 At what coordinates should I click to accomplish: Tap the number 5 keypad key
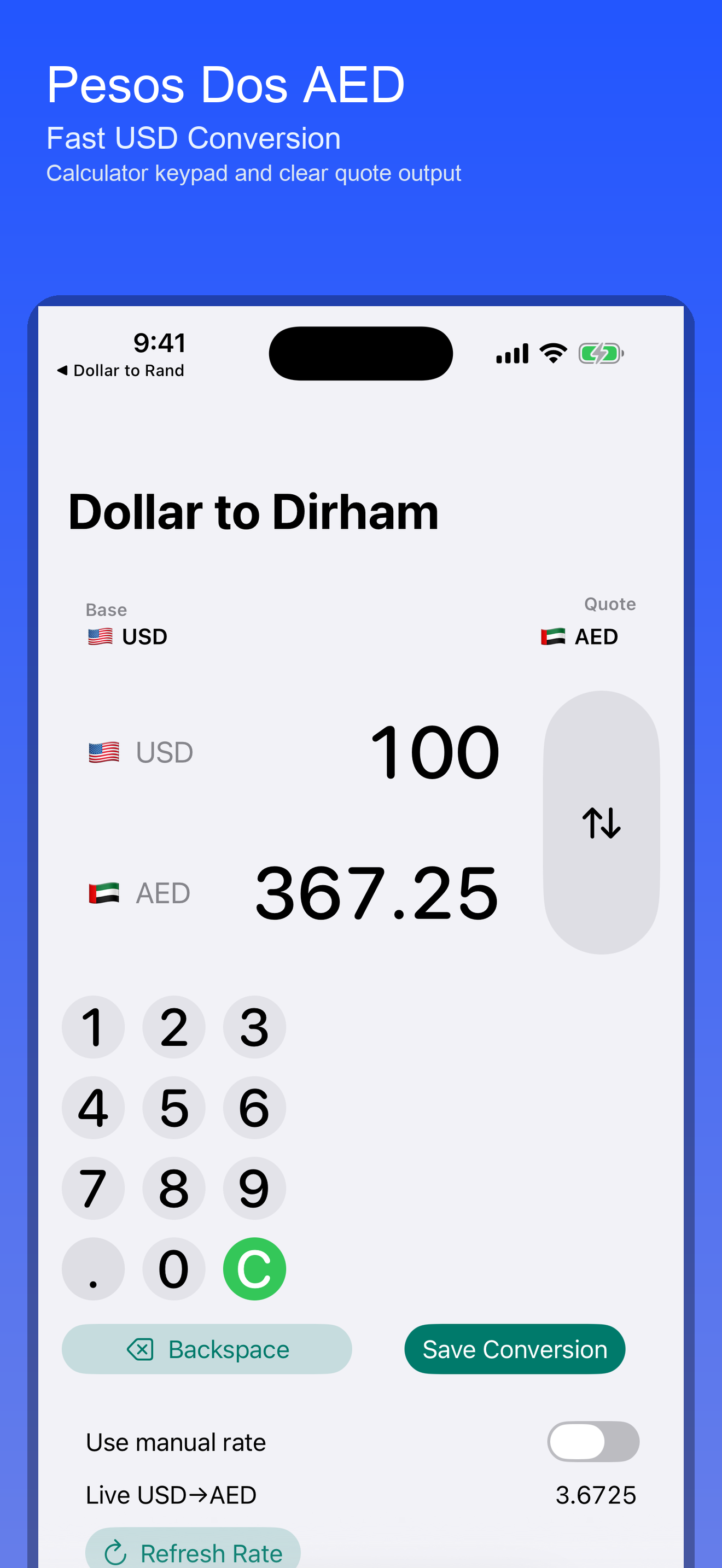point(173,1108)
